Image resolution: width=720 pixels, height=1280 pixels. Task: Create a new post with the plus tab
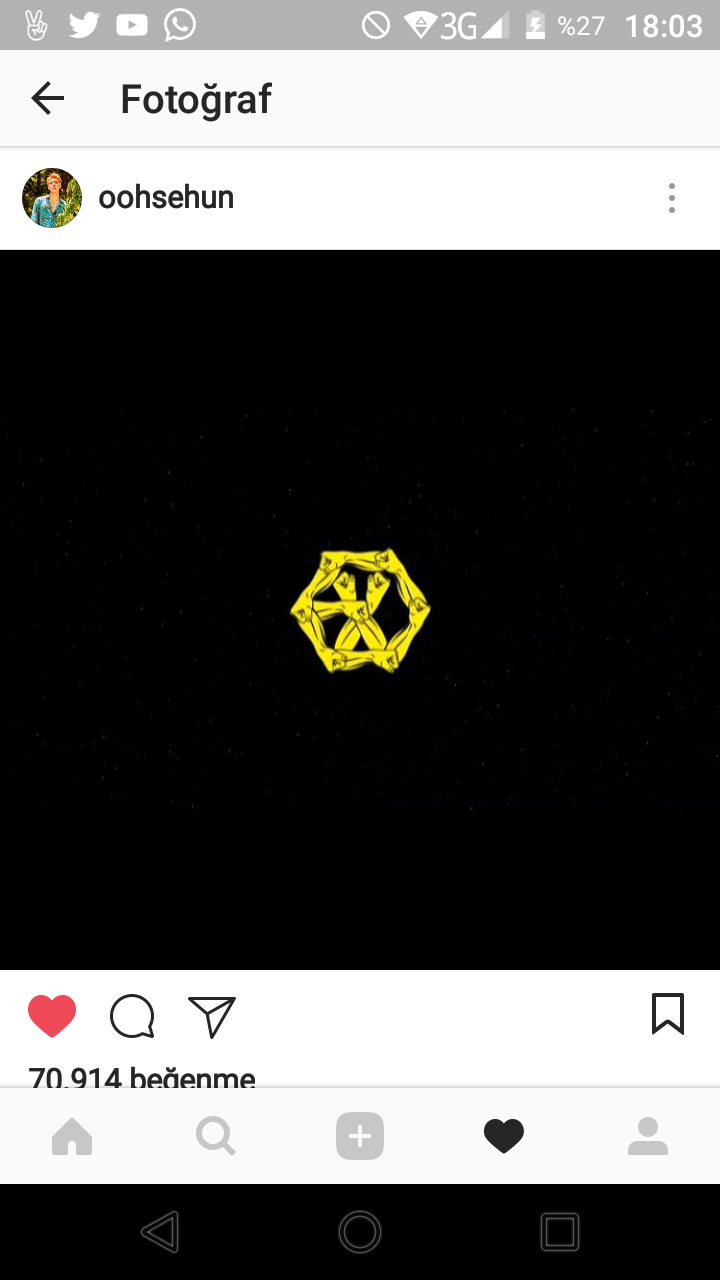click(x=360, y=1136)
